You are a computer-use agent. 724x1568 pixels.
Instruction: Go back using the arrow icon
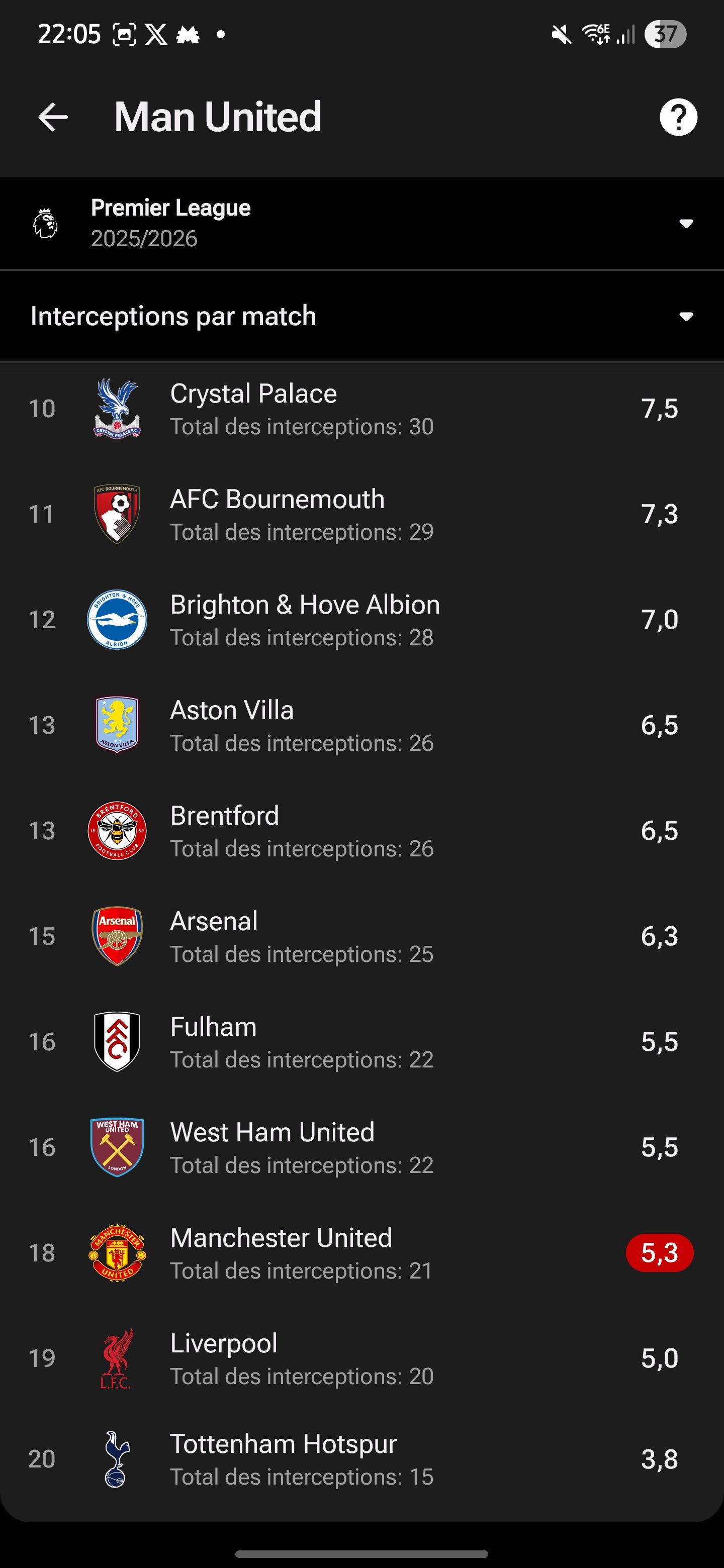click(53, 117)
